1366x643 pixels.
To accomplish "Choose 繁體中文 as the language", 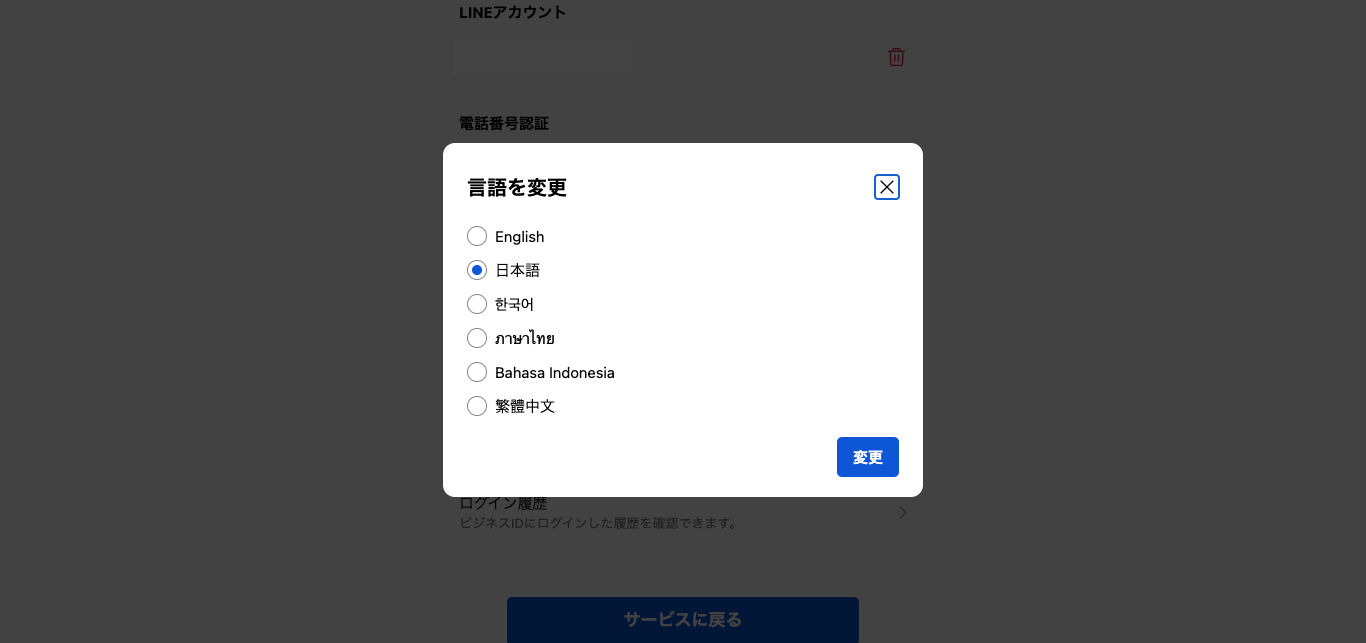I will coord(477,406).
